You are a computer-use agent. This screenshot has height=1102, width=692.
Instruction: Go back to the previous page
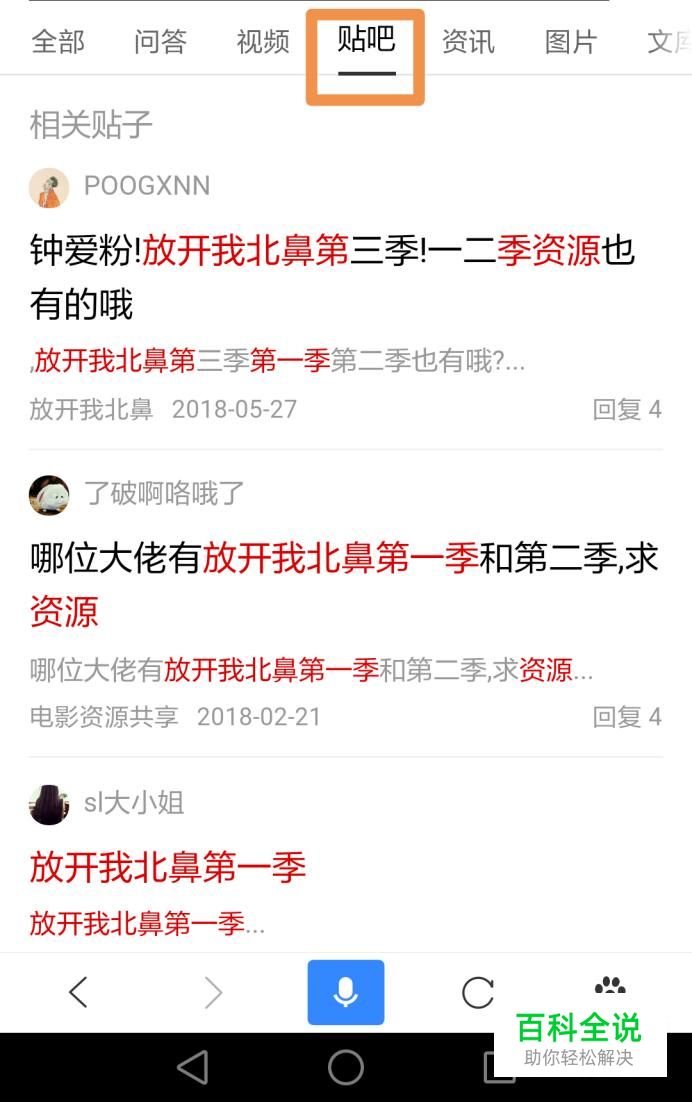pos(78,992)
